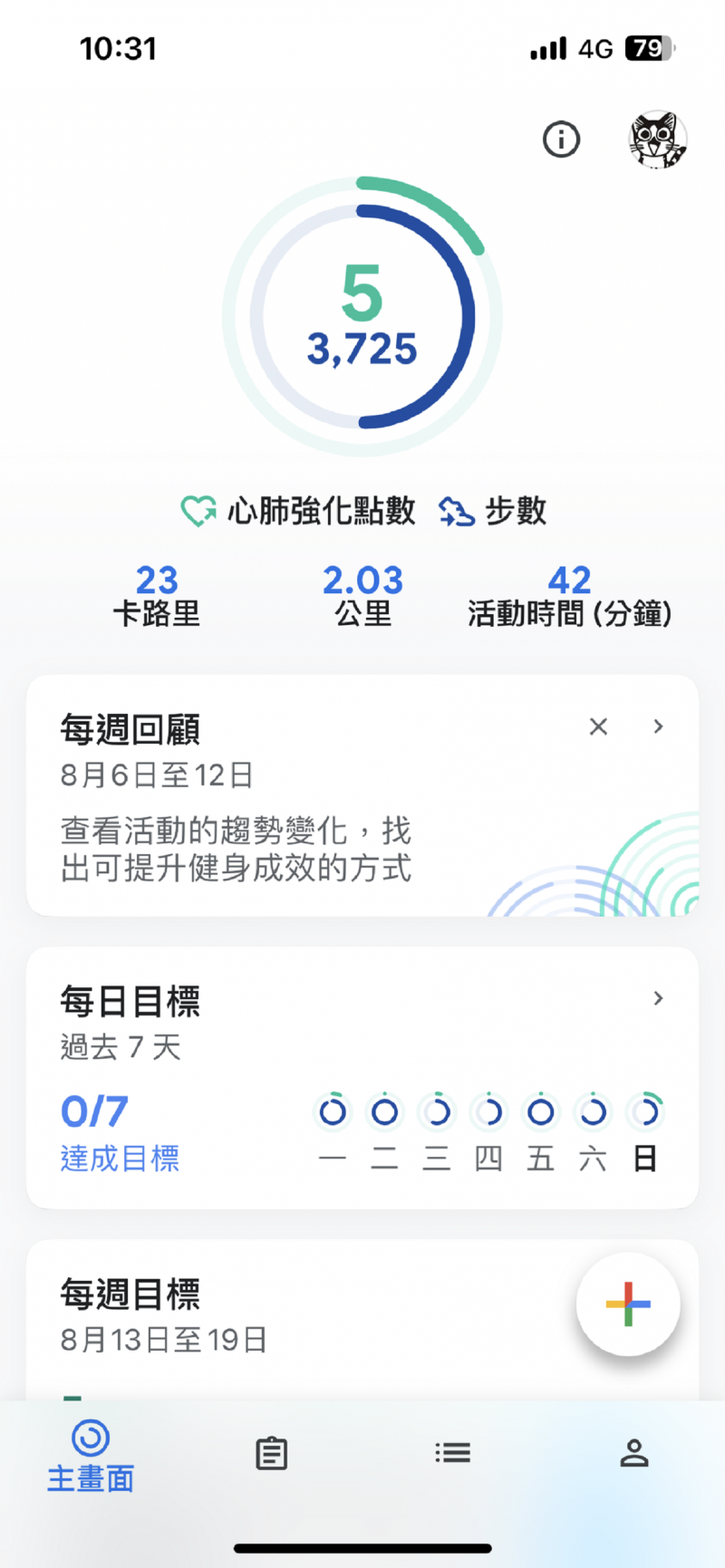Expand the 每日目標 daily goals card
The width and height of the screenshot is (725, 1568).
pyautogui.click(x=658, y=999)
